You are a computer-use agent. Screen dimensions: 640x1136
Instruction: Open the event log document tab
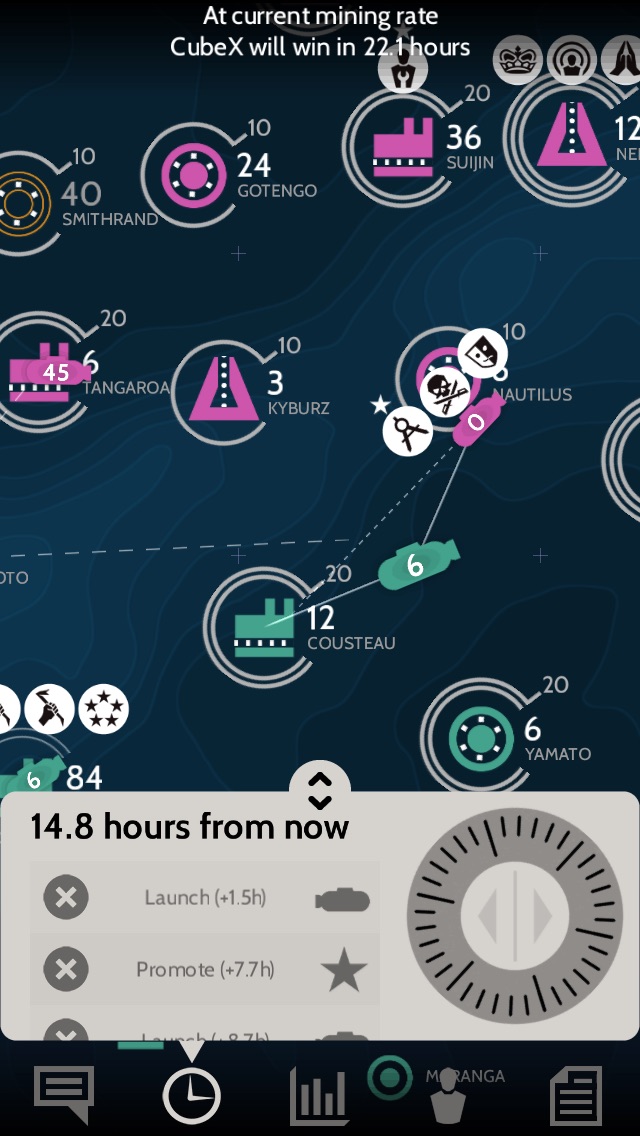tap(576, 1095)
